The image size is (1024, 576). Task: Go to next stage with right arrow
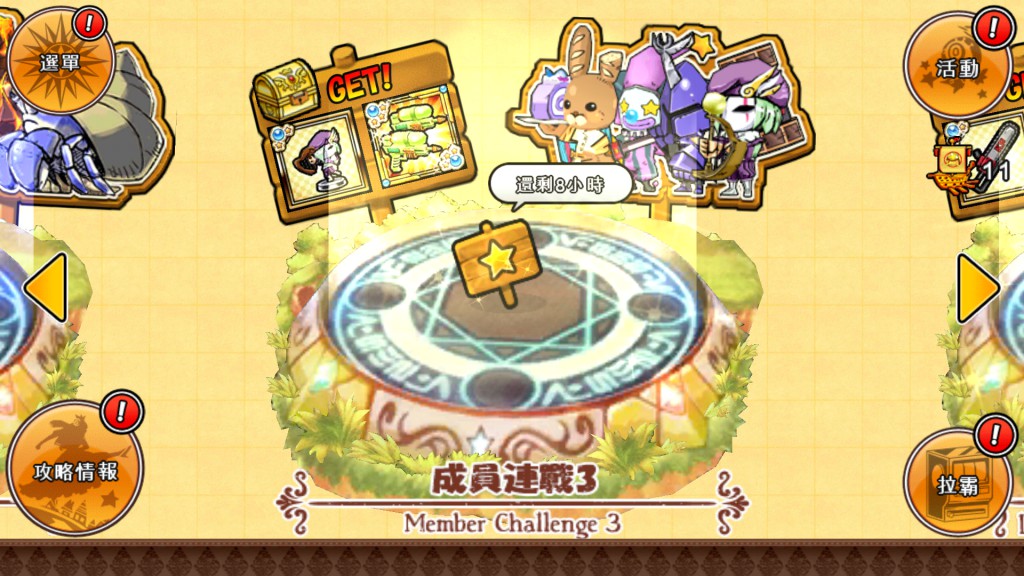click(978, 289)
